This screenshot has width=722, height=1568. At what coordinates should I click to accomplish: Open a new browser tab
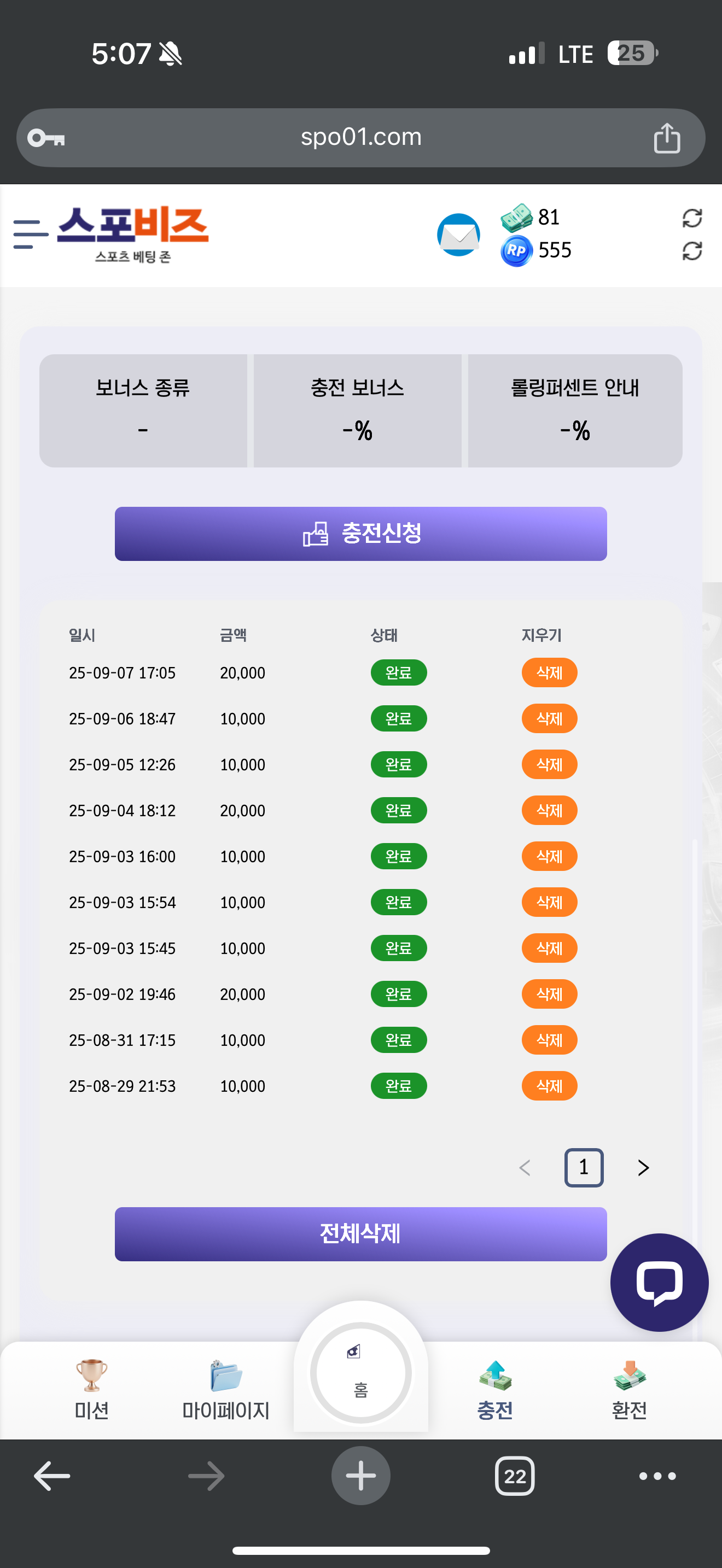(360, 1476)
